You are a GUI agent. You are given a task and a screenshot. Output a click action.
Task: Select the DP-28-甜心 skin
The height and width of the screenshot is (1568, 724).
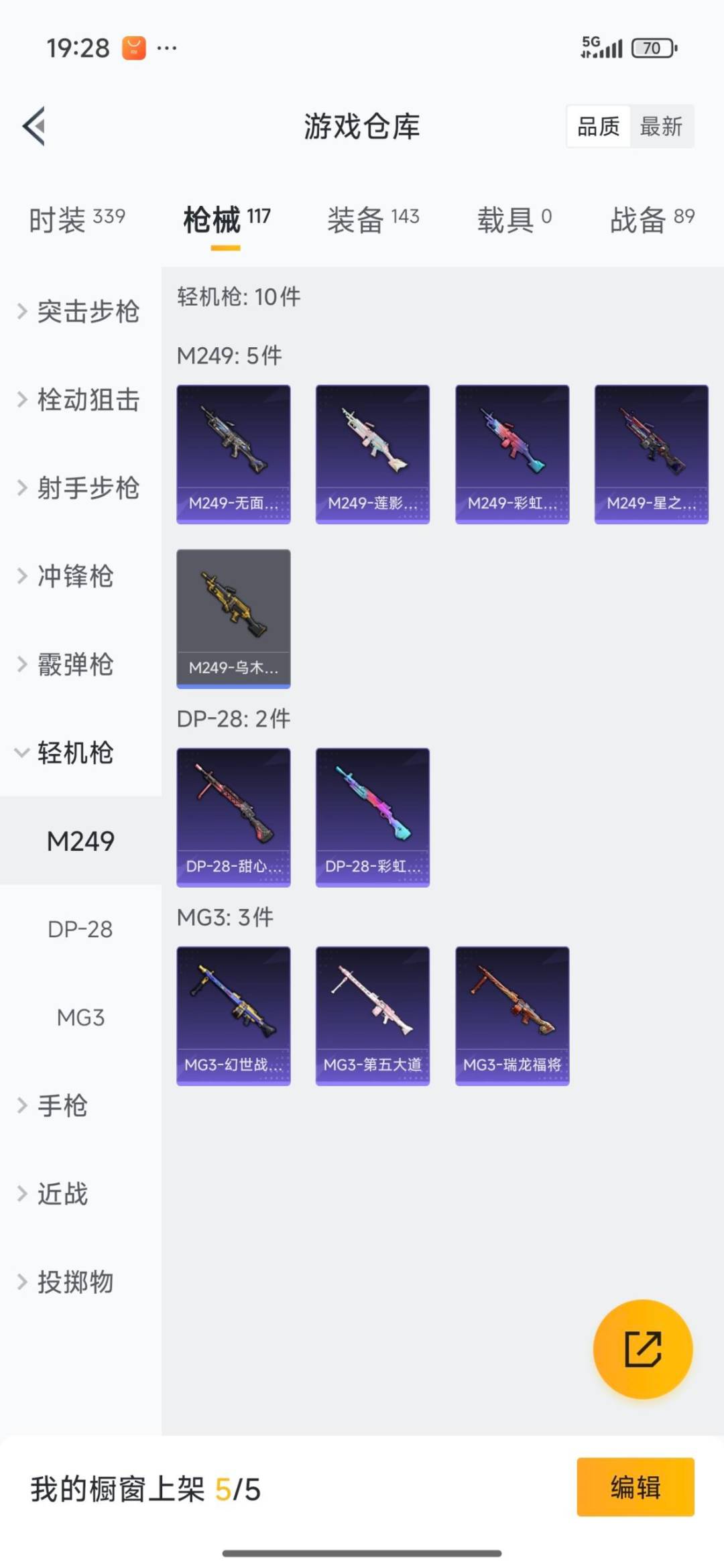click(x=233, y=817)
